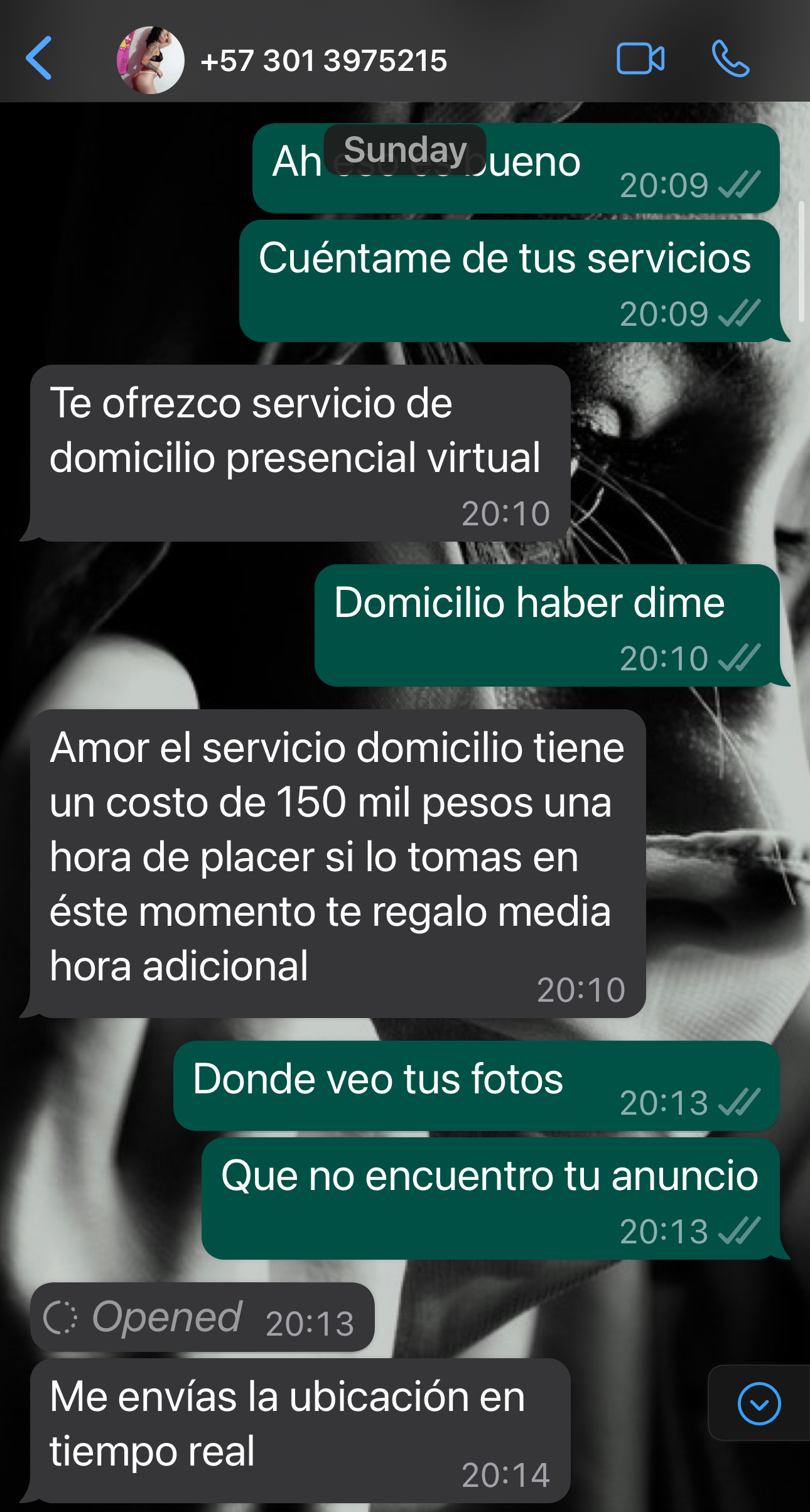Screen dimensions: 810x1512
Task: Jump to the latest messages
Action: click(759, 1403)
